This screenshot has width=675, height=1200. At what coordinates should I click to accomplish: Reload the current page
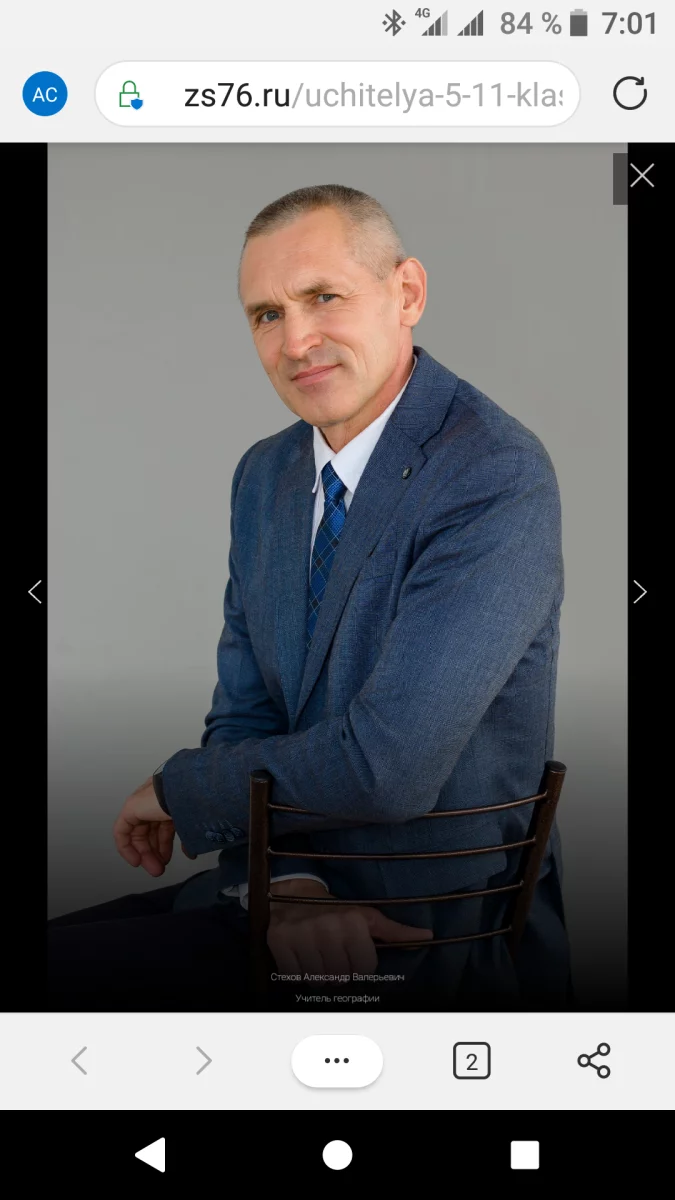click(630, 94)
